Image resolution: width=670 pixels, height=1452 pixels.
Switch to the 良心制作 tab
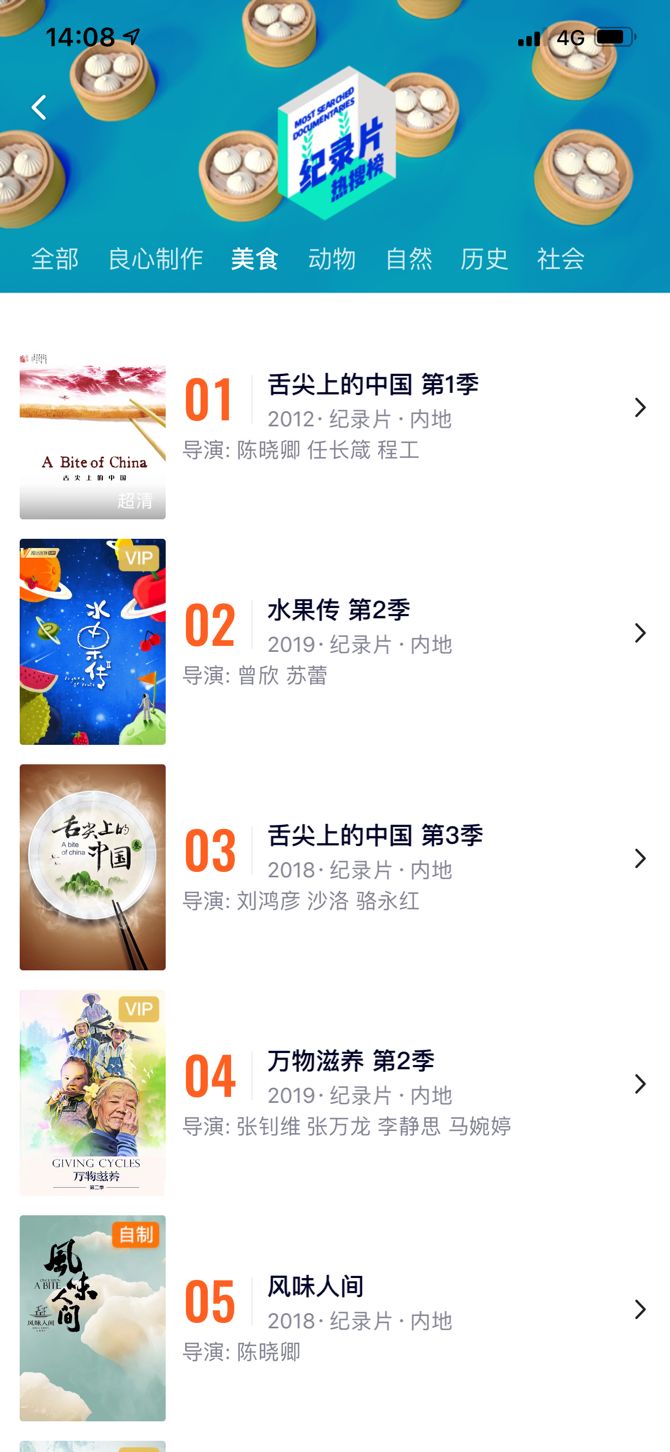pos(155,260)
